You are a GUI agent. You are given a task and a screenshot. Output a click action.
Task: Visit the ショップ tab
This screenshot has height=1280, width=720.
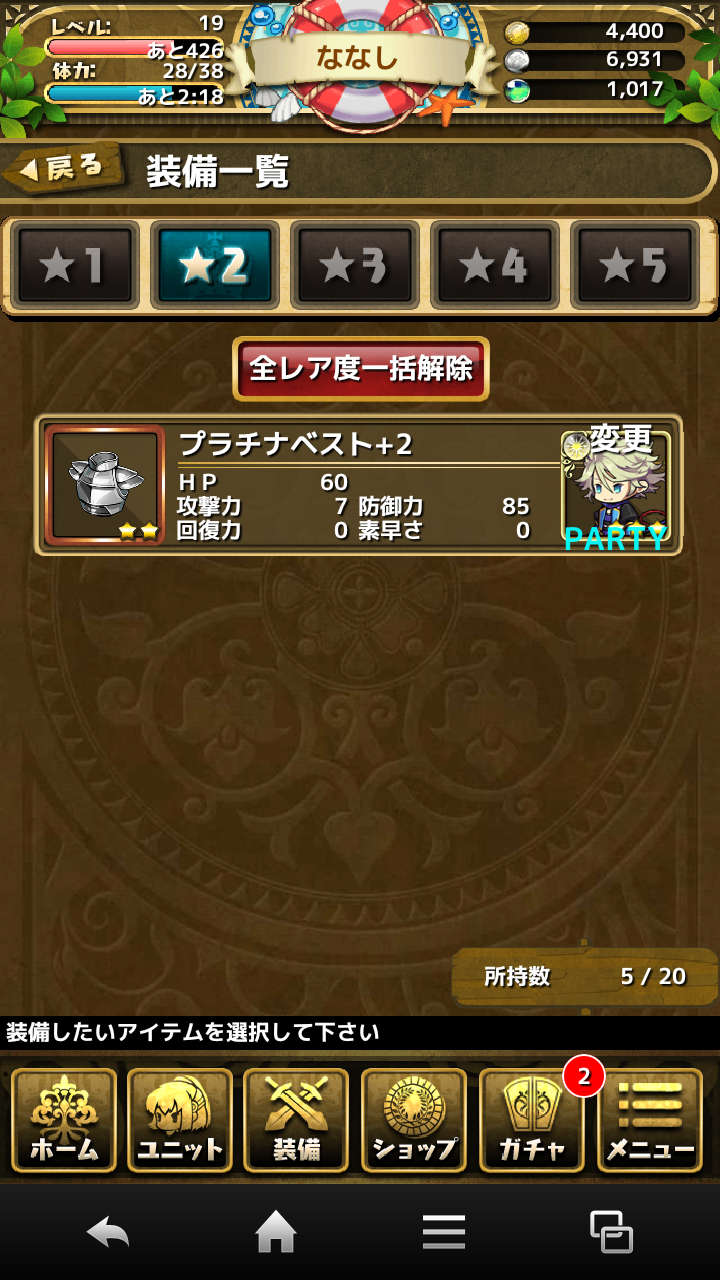point(414,1121)
